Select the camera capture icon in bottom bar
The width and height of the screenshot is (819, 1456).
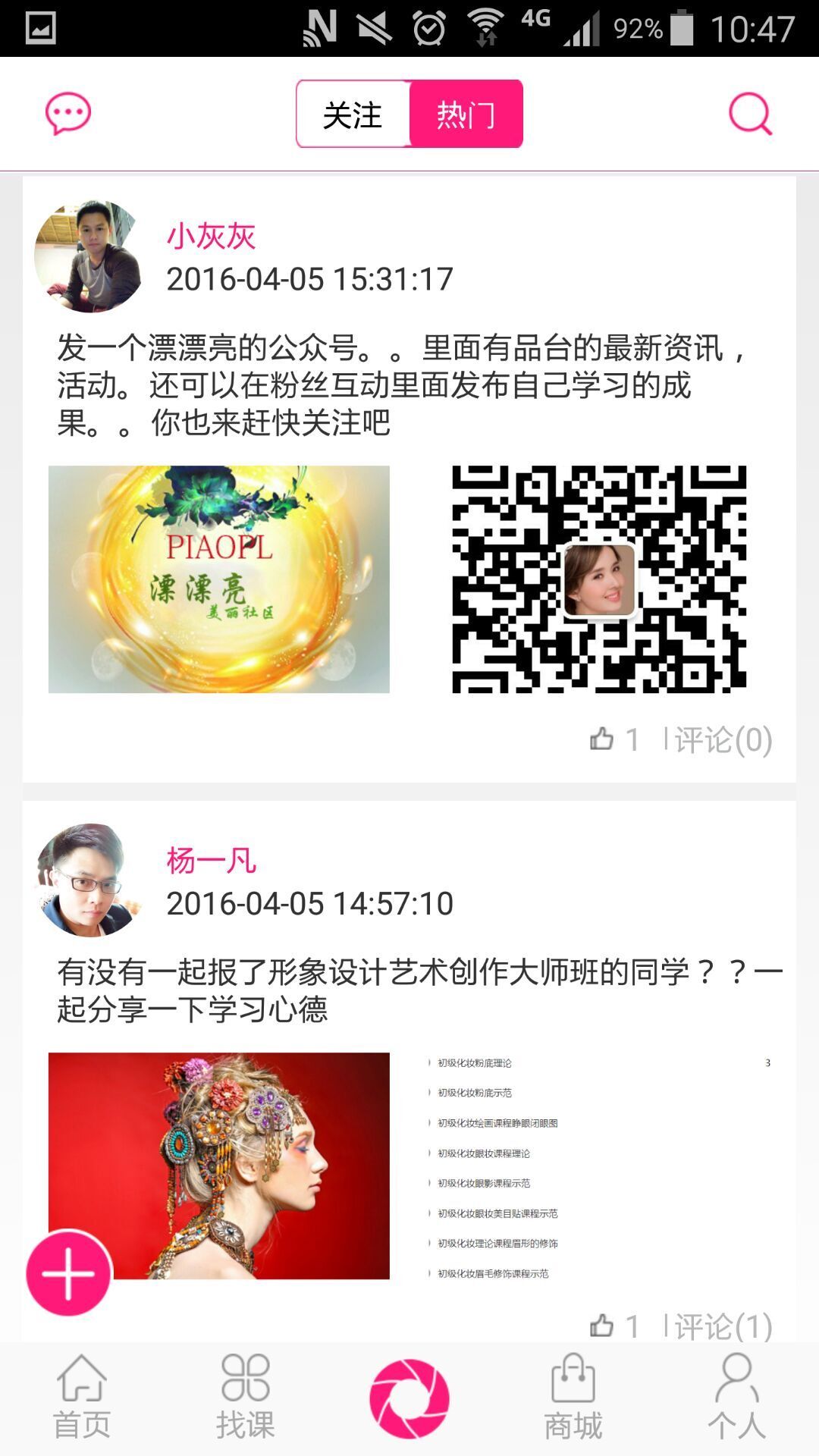pos(409,1399)
